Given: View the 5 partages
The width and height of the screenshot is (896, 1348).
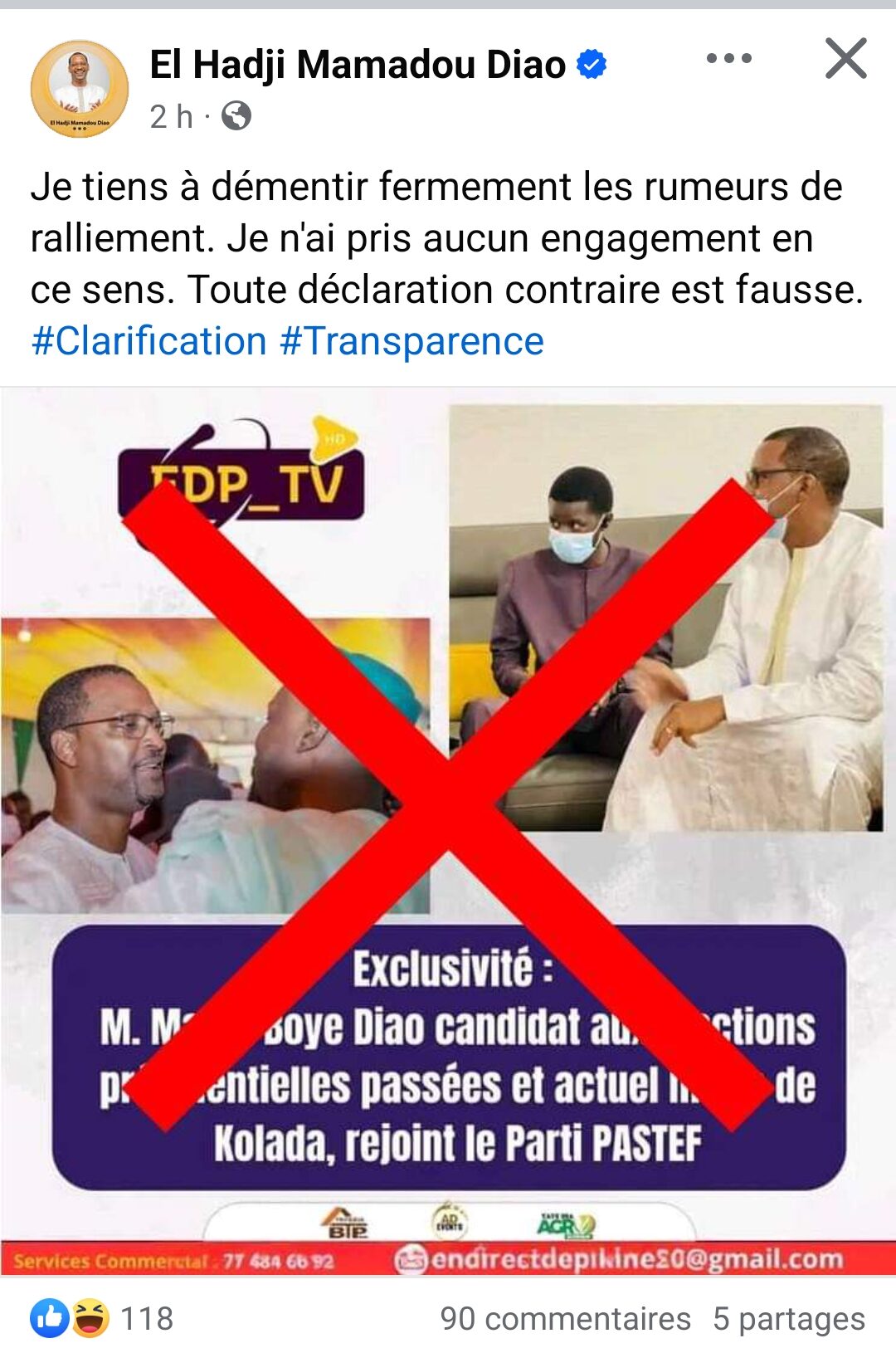Looking at the screenshot, I should click(x=789, y=1318).
